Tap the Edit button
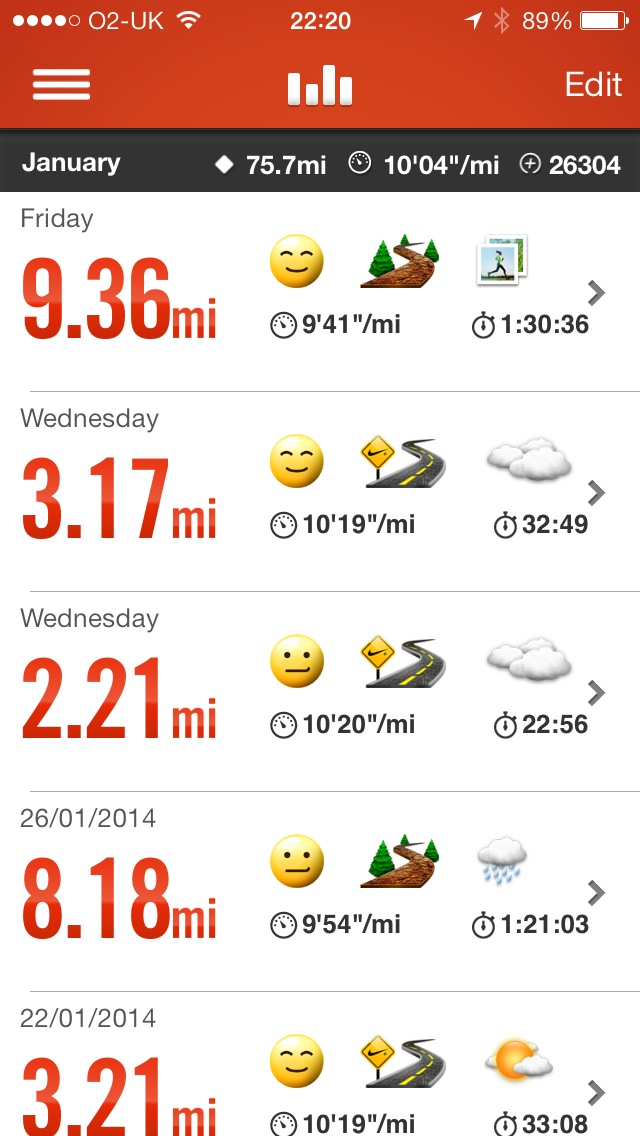Screen dimensions: 640x1136 (x=593, y=85)
